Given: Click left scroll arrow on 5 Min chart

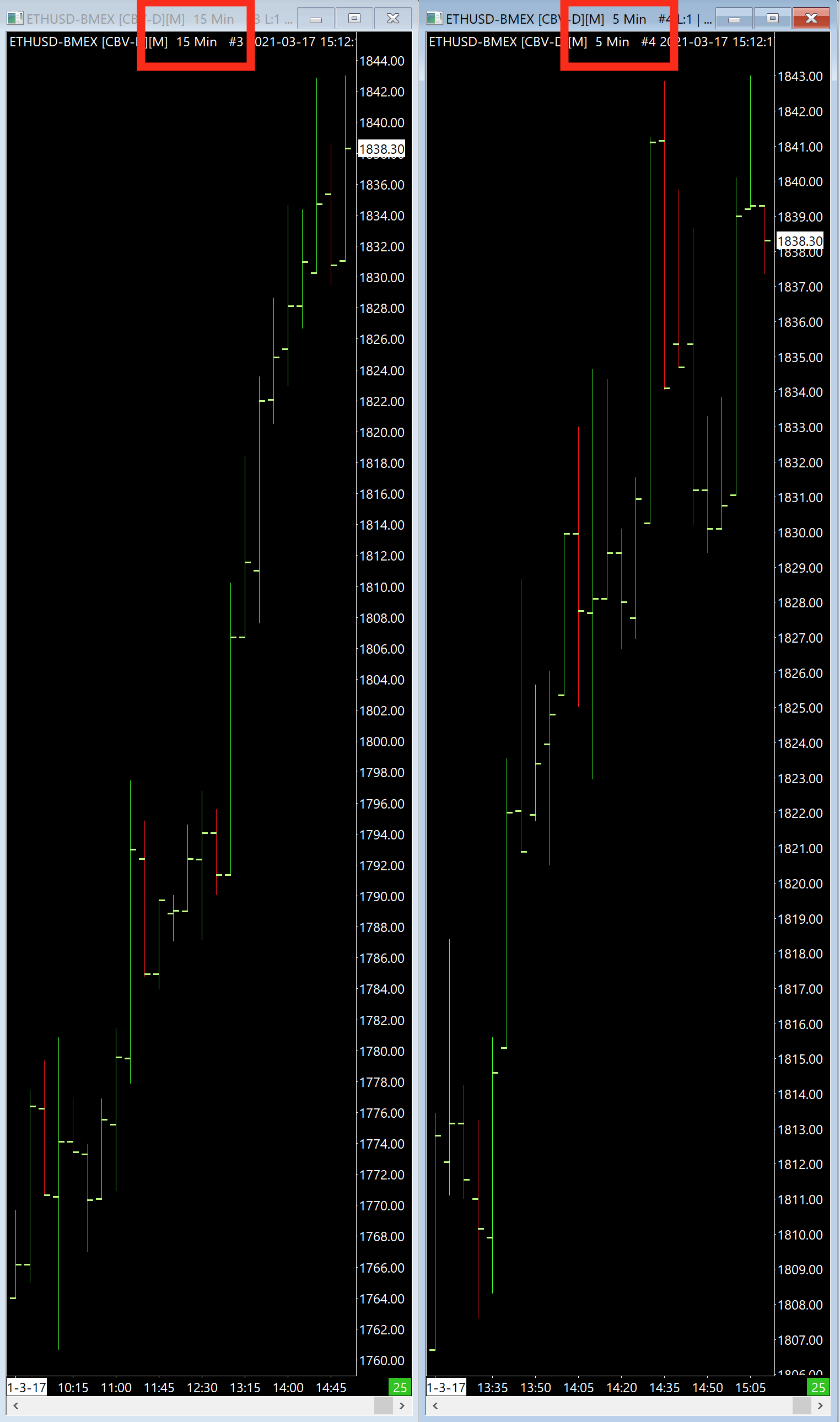Looking at the screenshot, I should coord(435,1405).
